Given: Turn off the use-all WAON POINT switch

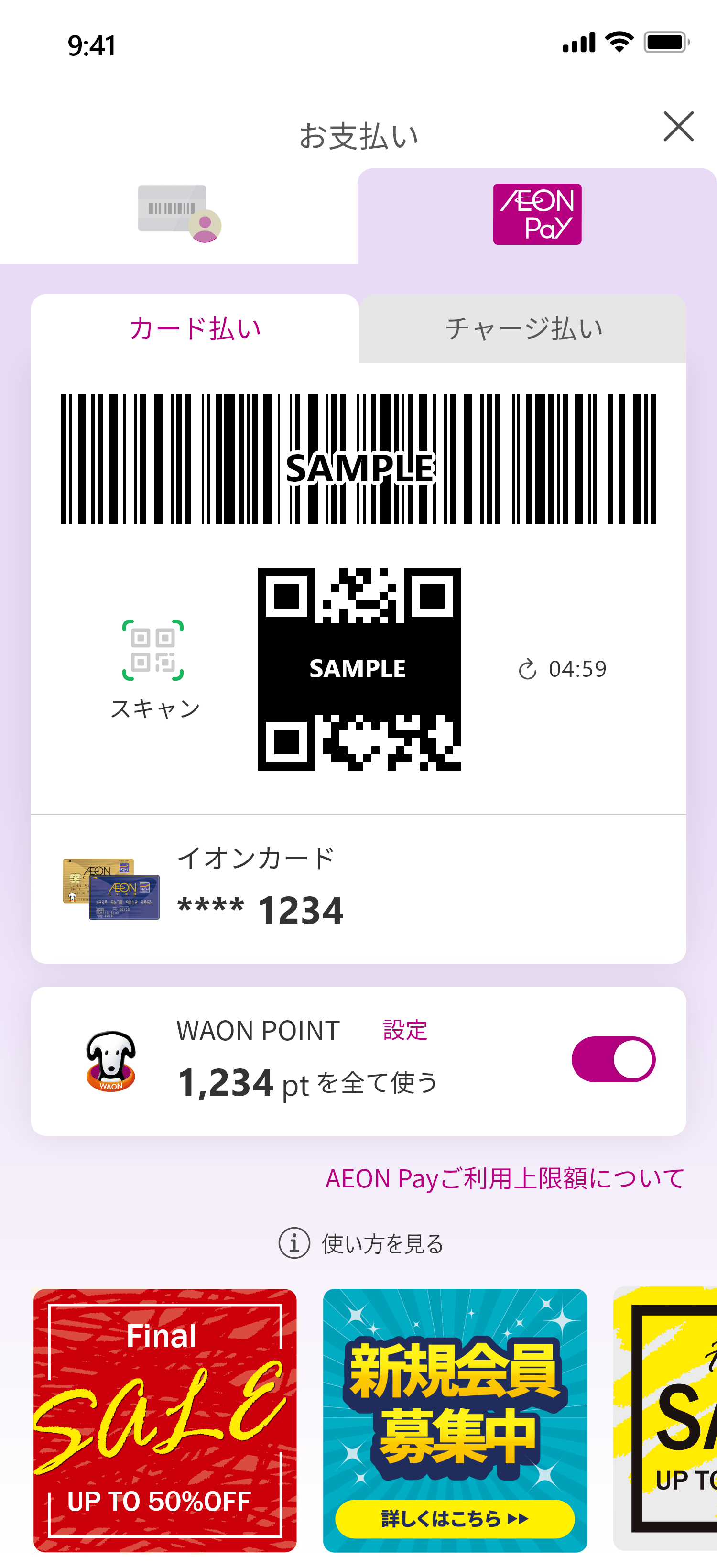Looking at the screenshot, I should (x=613, y=1060).
